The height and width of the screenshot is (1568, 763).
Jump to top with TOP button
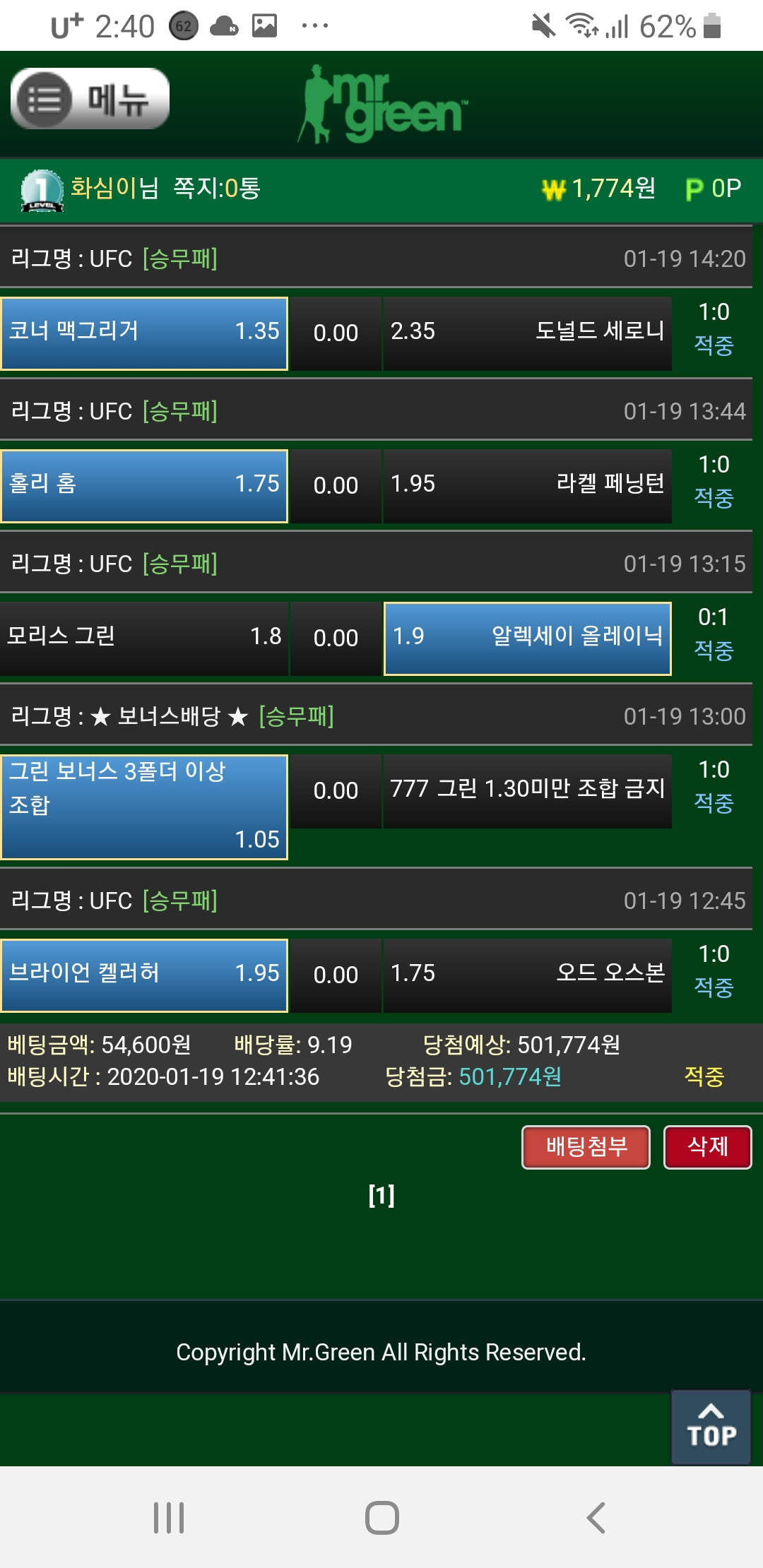click(711, 1427)
